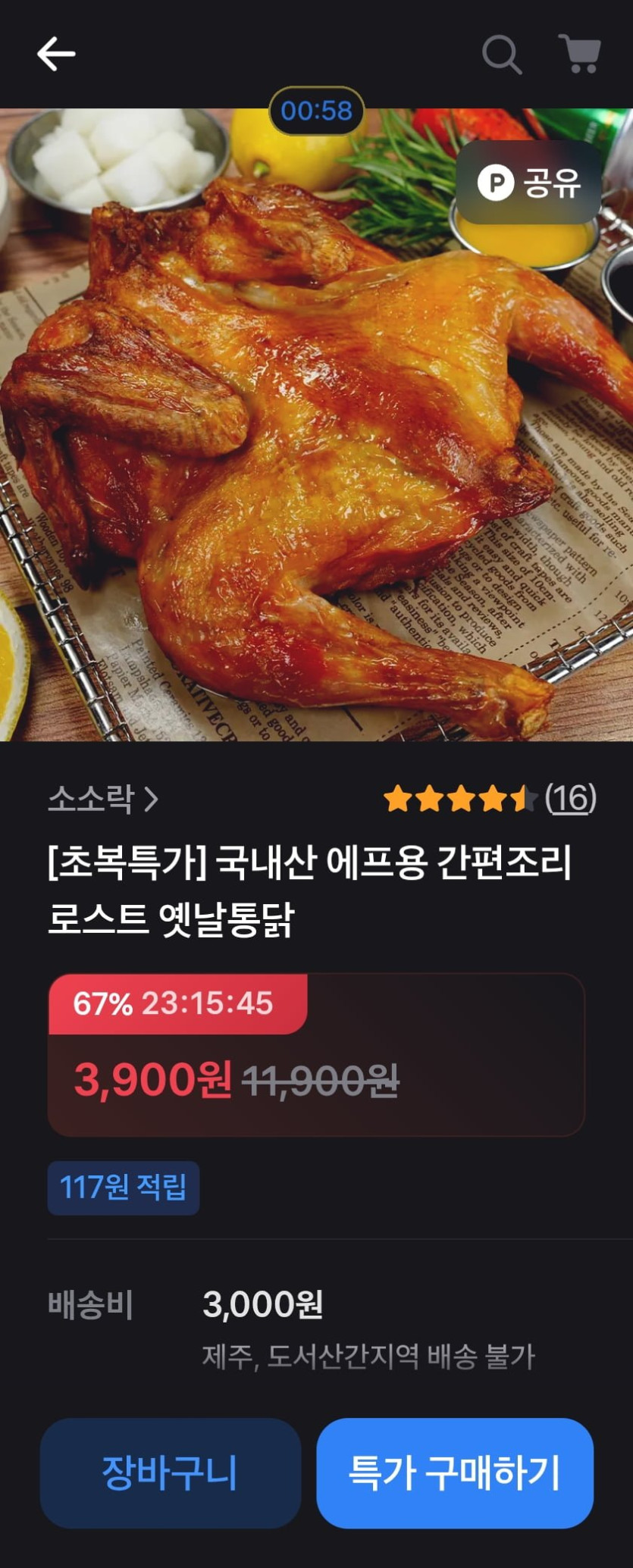Open the shopping cart icon
Screen dimensions: 633x1568
click(x=580, y=53)
